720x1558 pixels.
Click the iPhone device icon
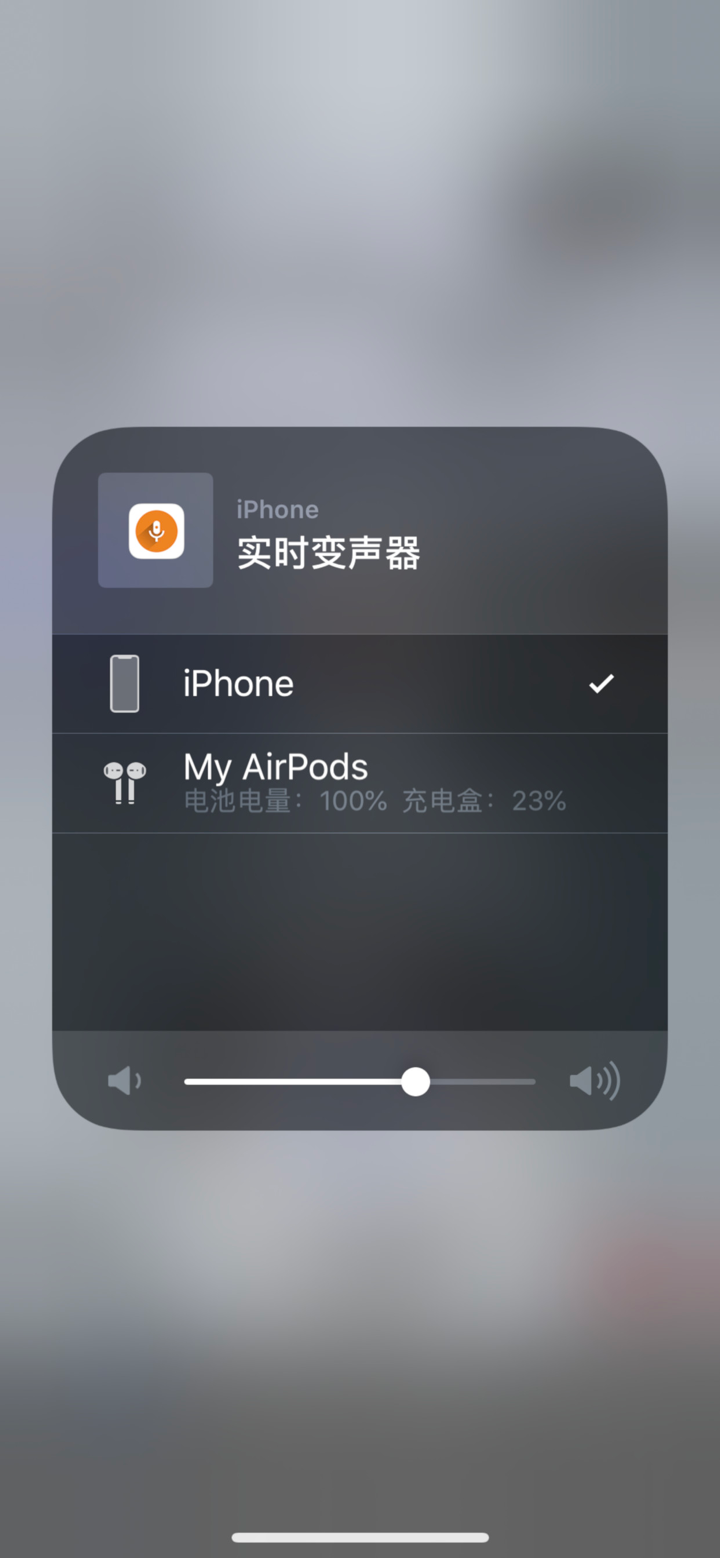124,683
